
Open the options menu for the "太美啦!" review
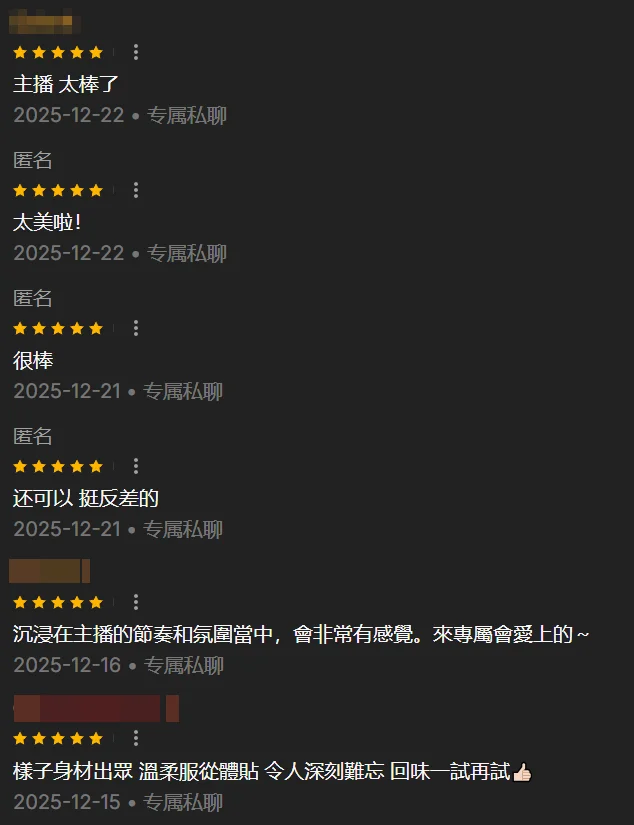point(136,190)
